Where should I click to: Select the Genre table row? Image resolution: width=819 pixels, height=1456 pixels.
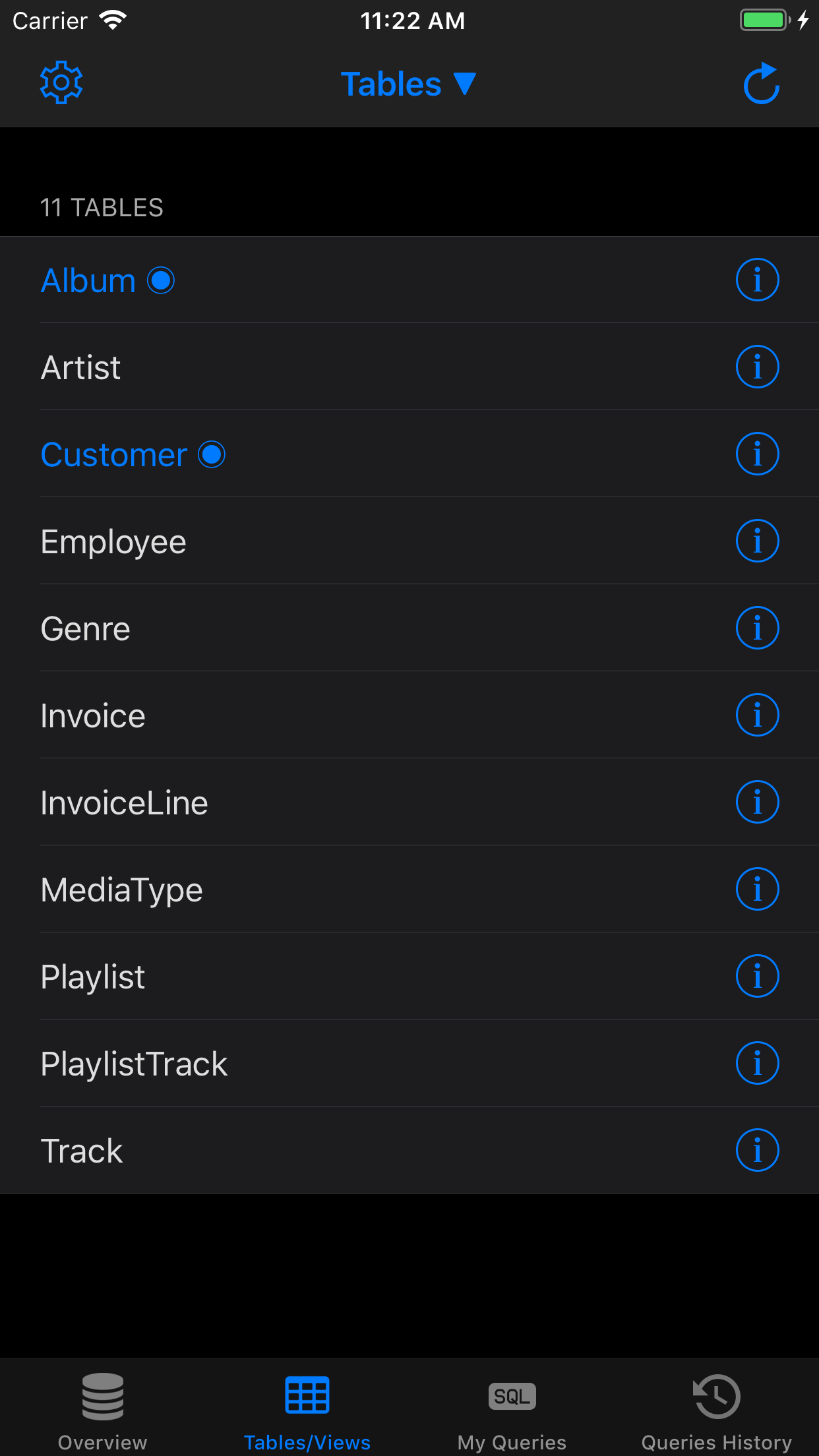[x=264, y=628]
